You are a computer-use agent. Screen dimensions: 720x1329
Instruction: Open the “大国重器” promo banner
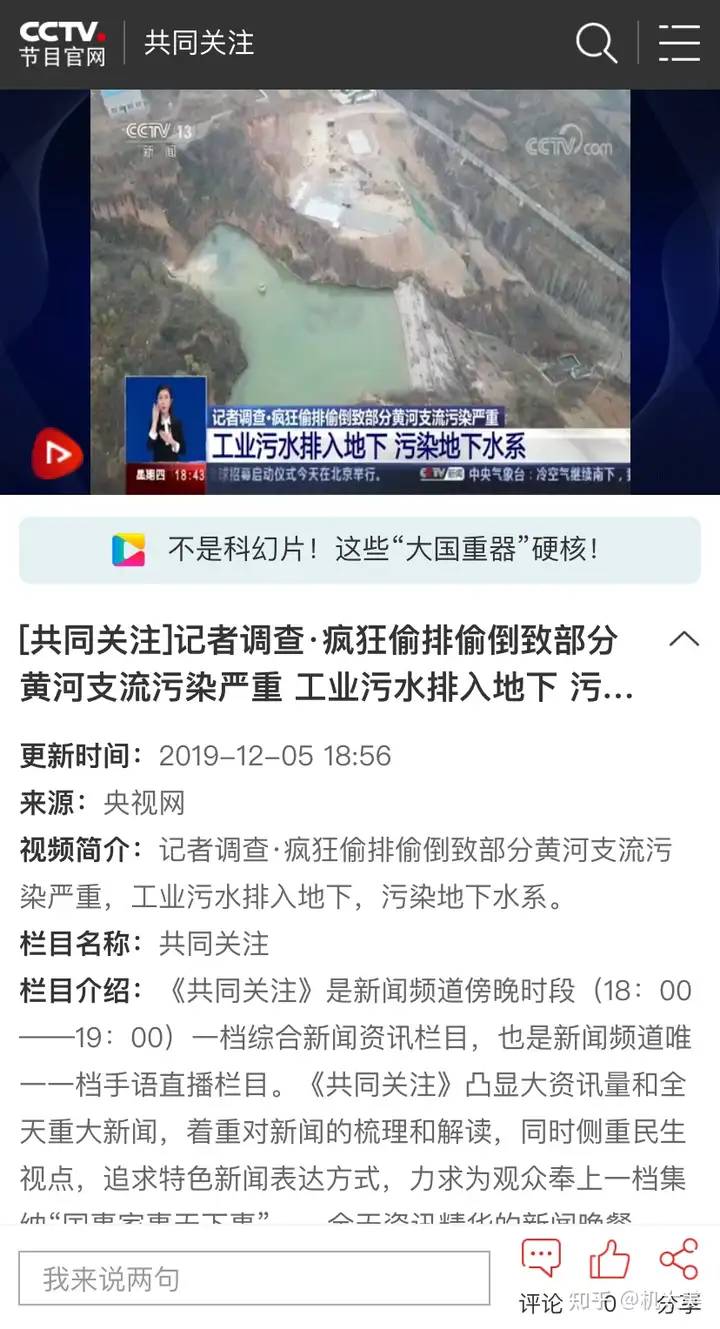[x=360, y=550]
